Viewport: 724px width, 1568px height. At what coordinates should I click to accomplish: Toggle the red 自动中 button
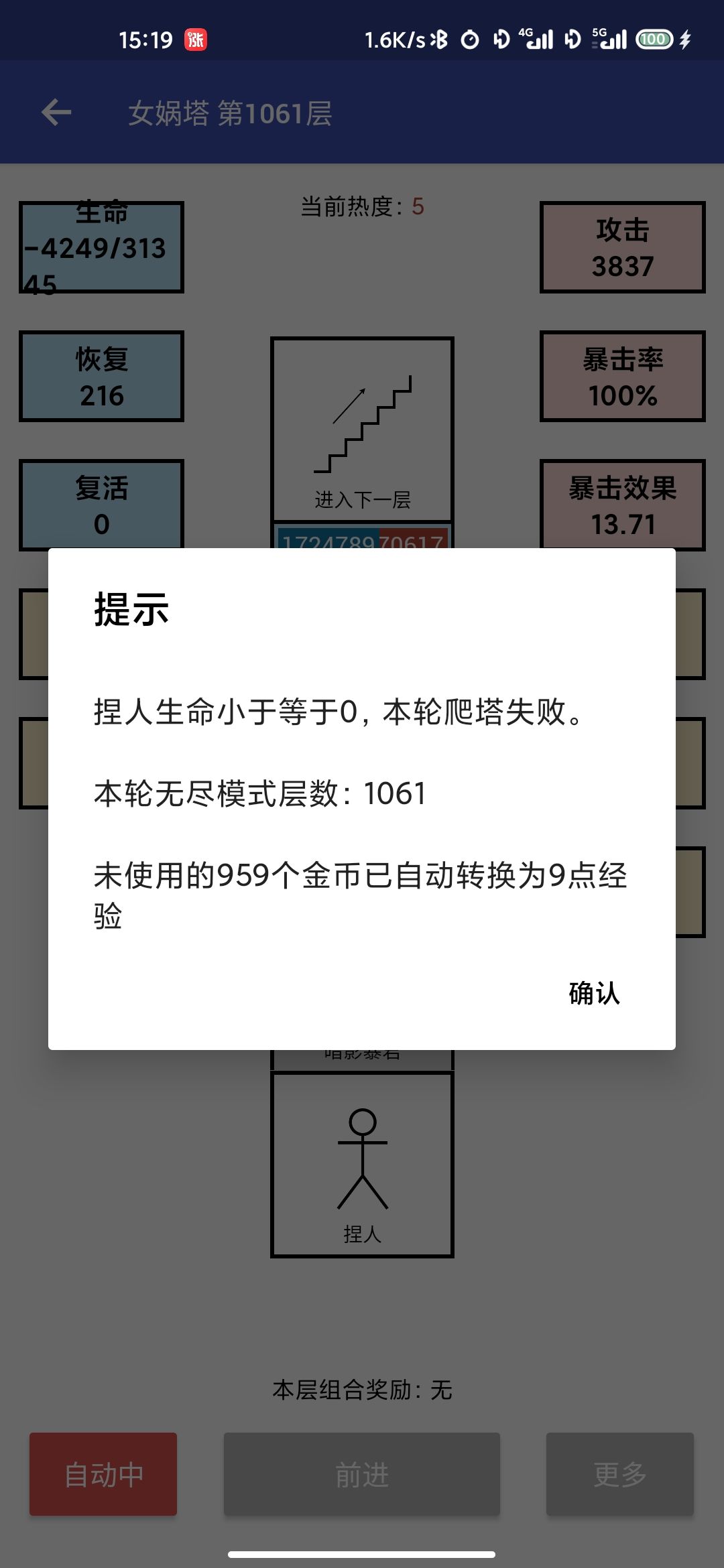tap(103, 1474)
